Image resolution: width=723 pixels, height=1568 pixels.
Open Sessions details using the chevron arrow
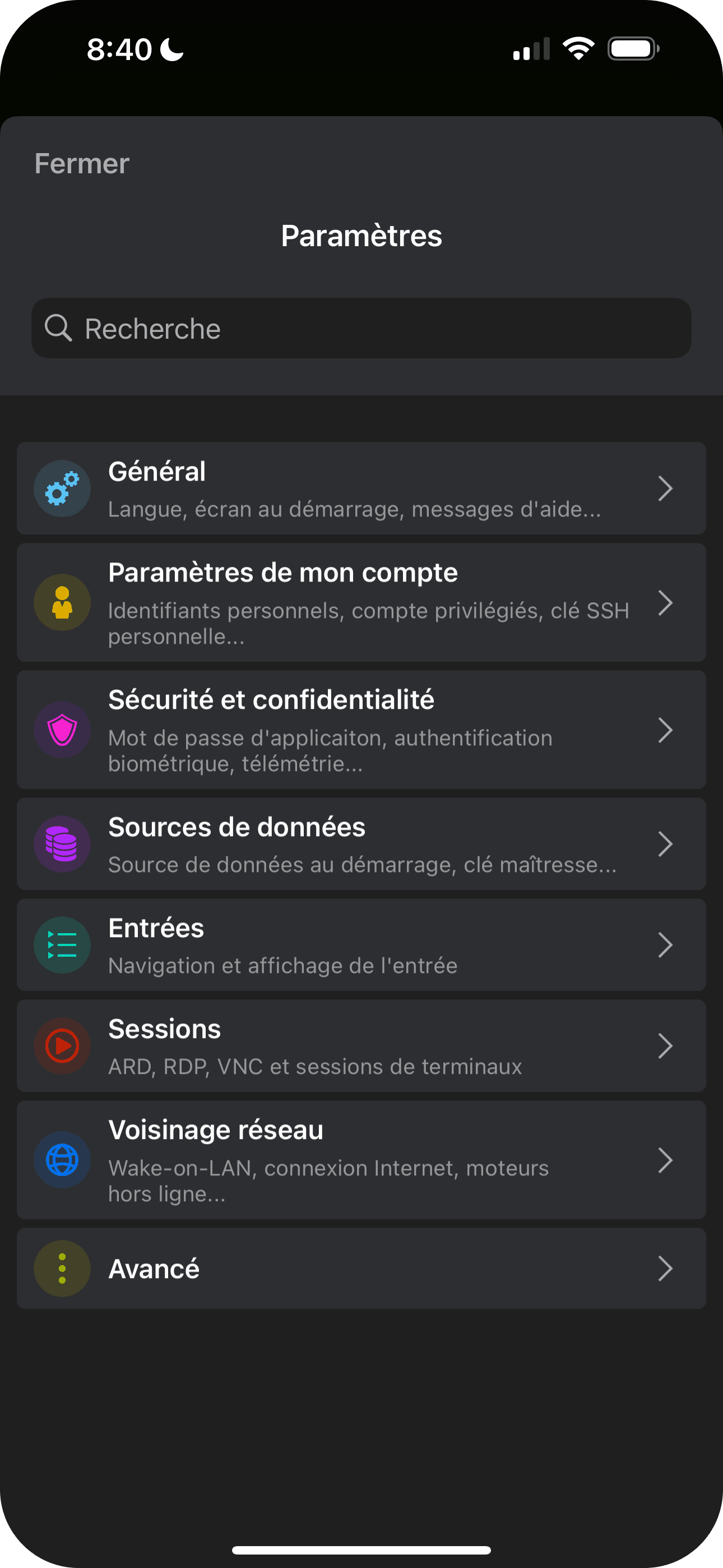tap(666, 1046)
